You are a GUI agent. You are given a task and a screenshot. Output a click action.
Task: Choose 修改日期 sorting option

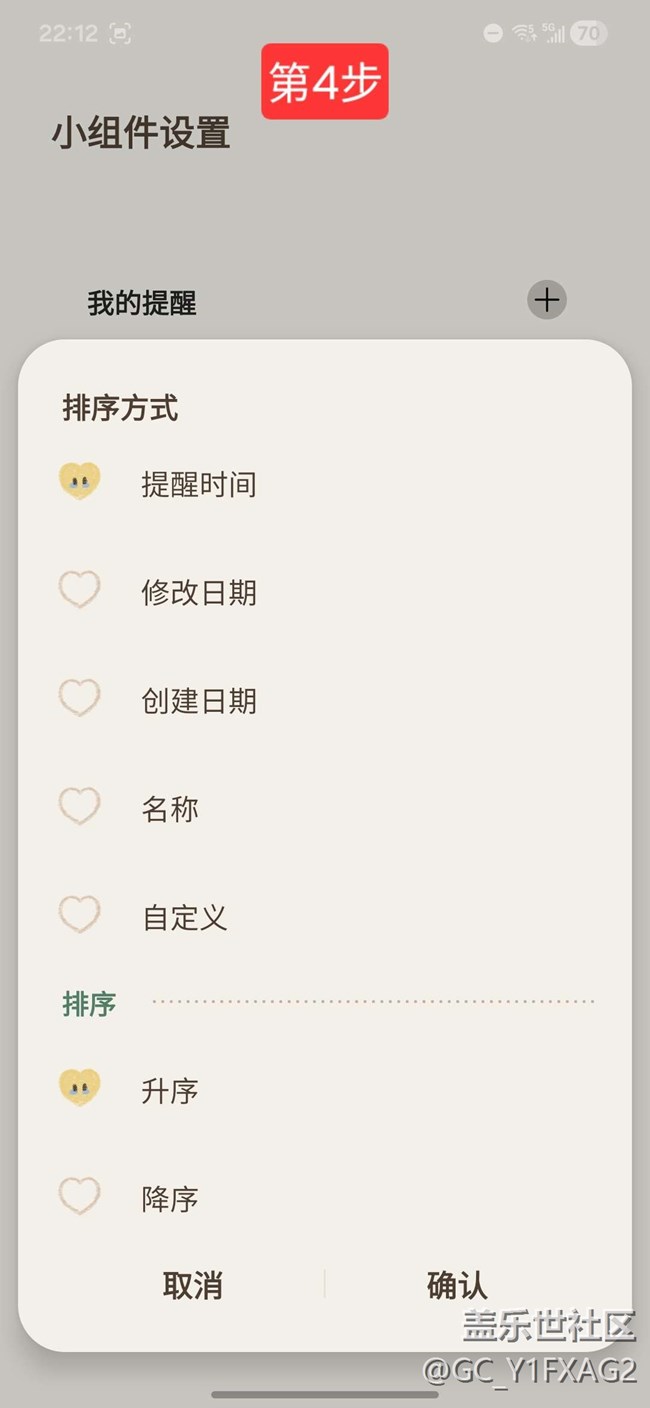pos(198,593)
